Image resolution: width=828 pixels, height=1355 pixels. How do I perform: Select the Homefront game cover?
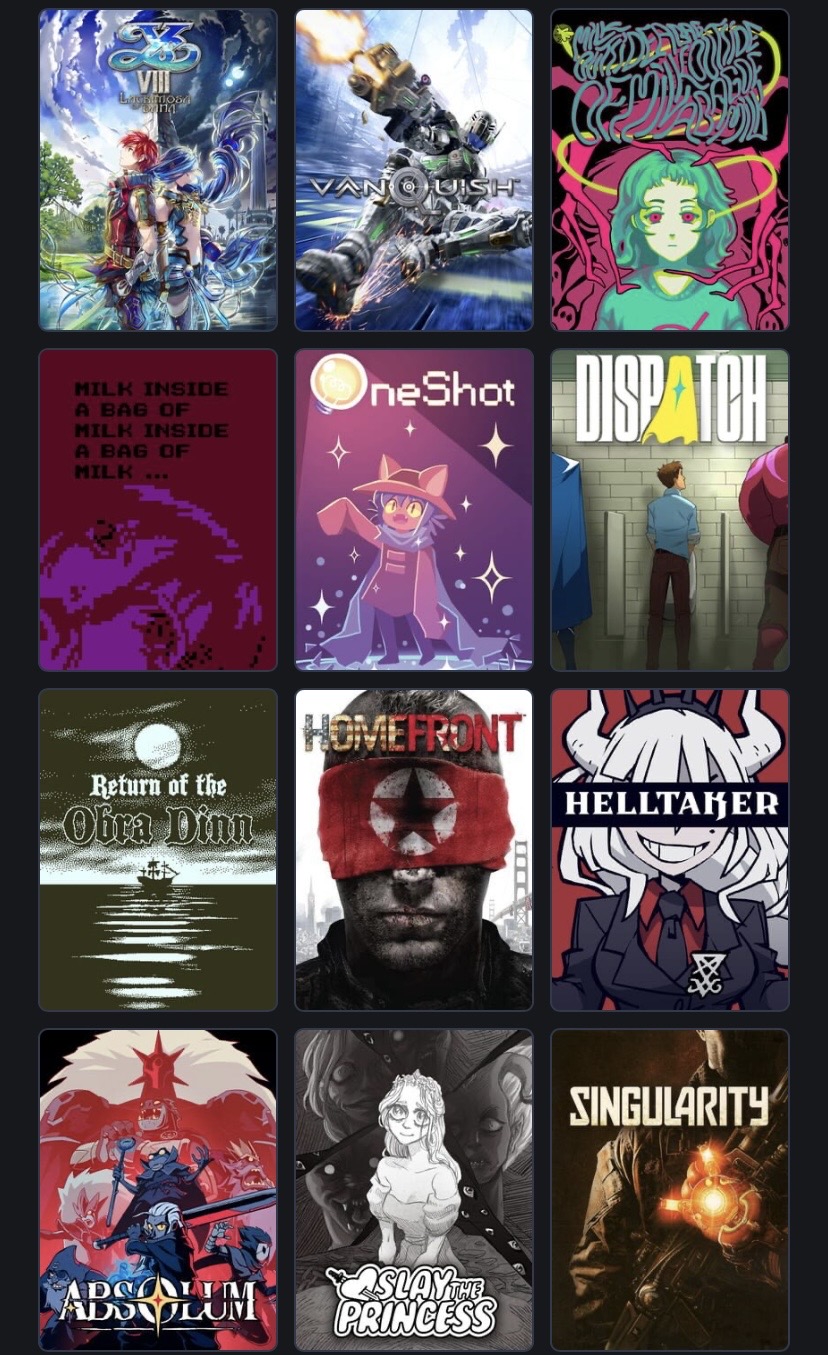coord(414,850)
